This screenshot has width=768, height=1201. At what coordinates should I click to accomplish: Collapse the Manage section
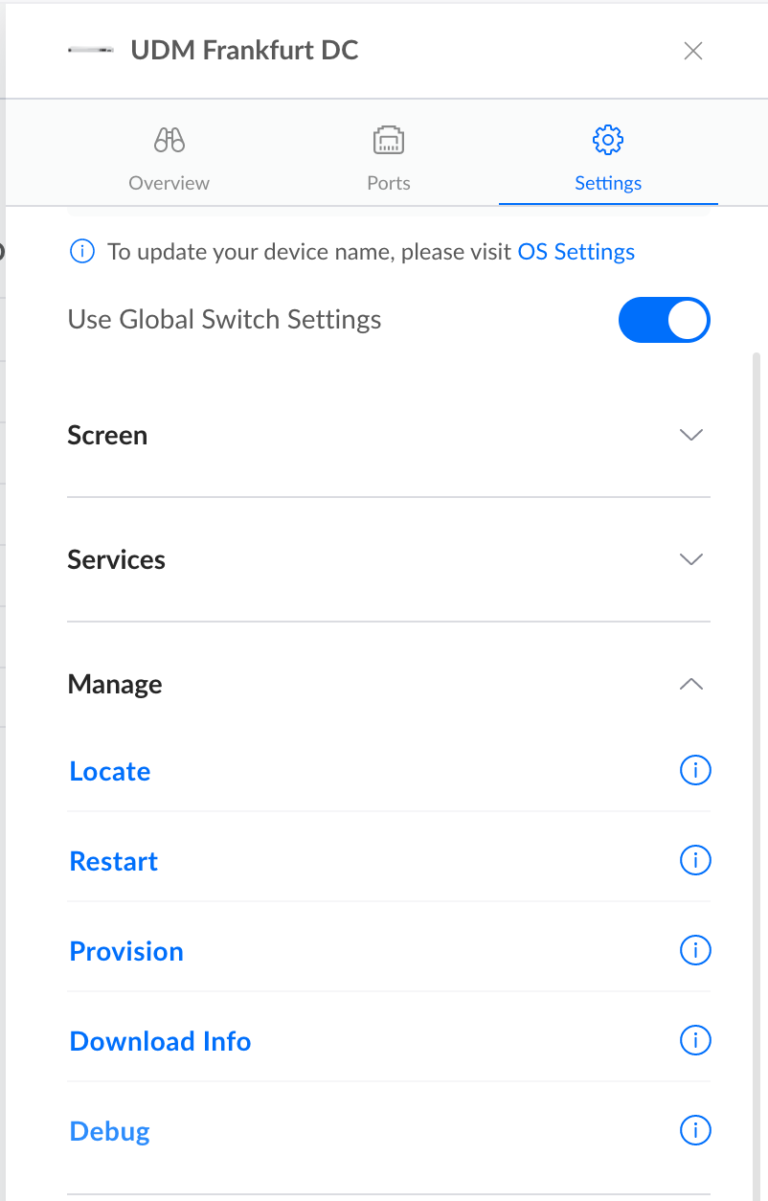pyautogui.click(x=691, y=684)
